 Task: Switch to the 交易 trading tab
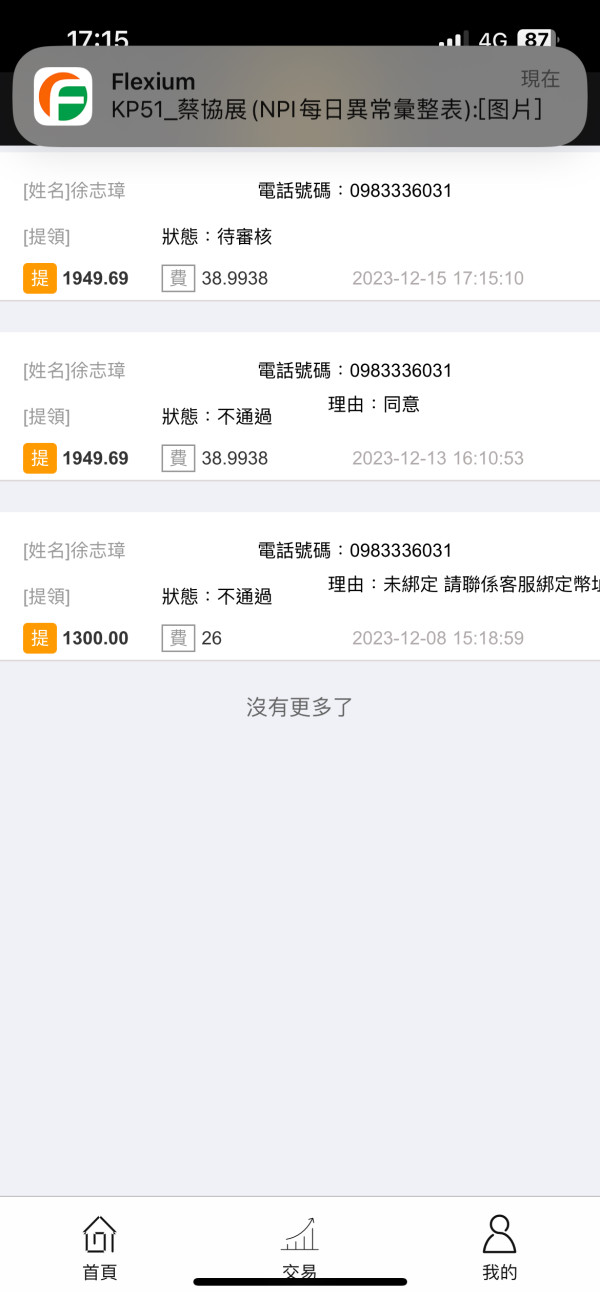coord(300,1248)
